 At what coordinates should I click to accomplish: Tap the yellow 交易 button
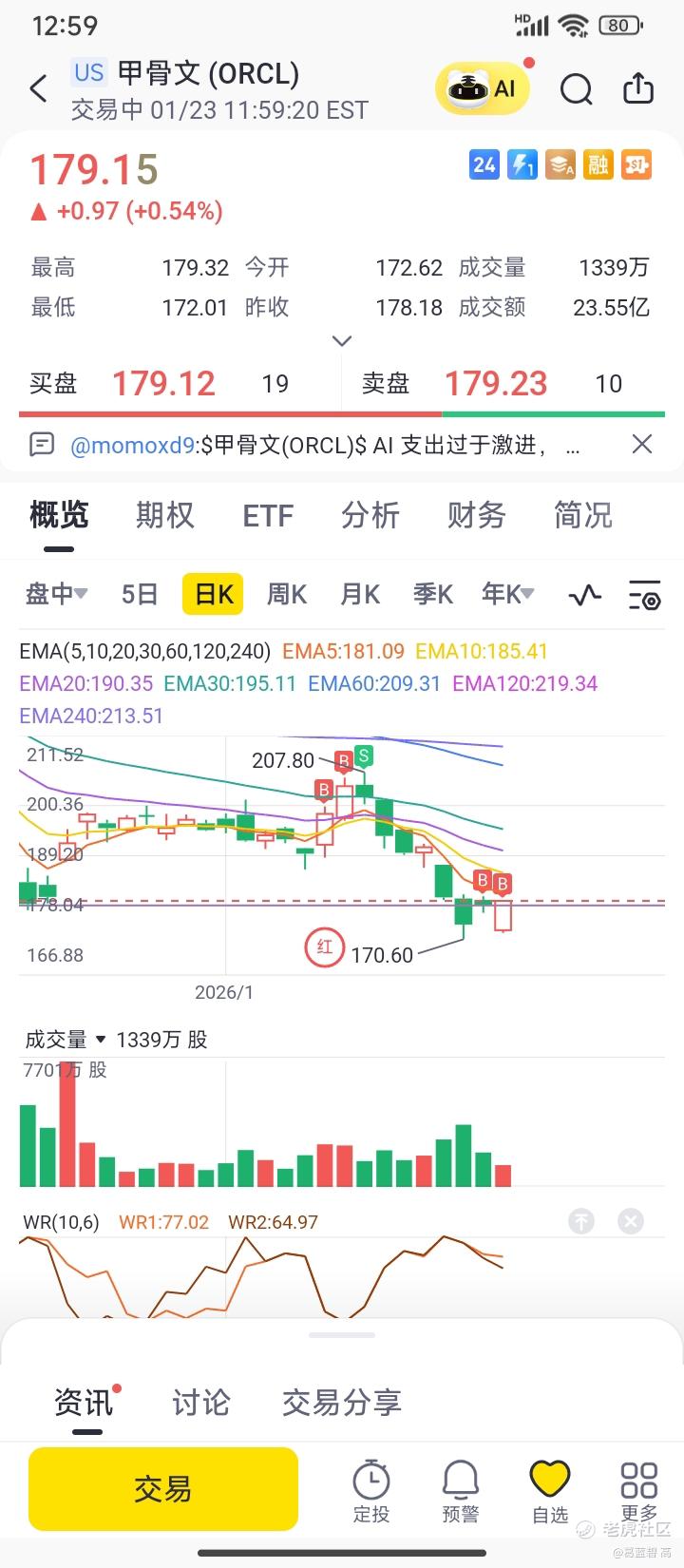pos(163,1488)
